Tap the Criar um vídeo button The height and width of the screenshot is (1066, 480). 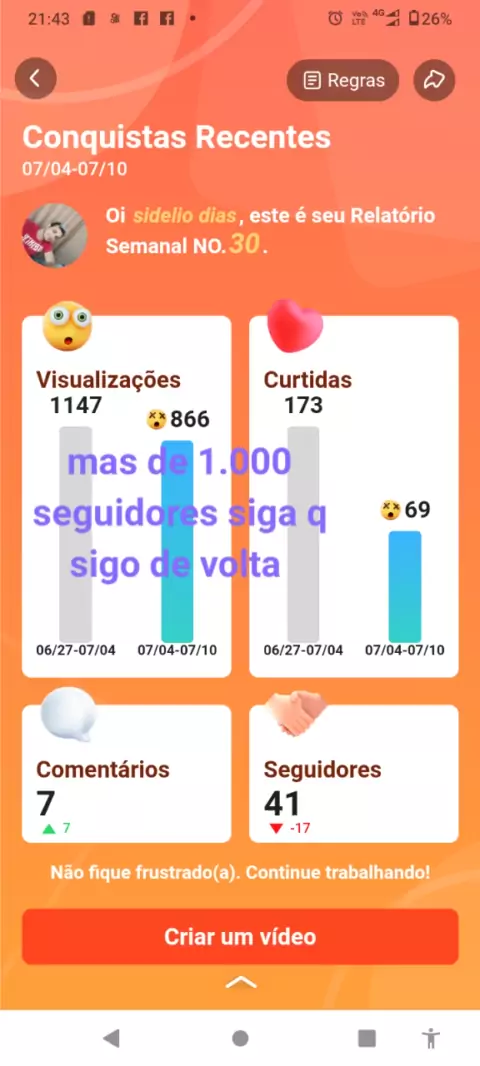tap(240, 937)
